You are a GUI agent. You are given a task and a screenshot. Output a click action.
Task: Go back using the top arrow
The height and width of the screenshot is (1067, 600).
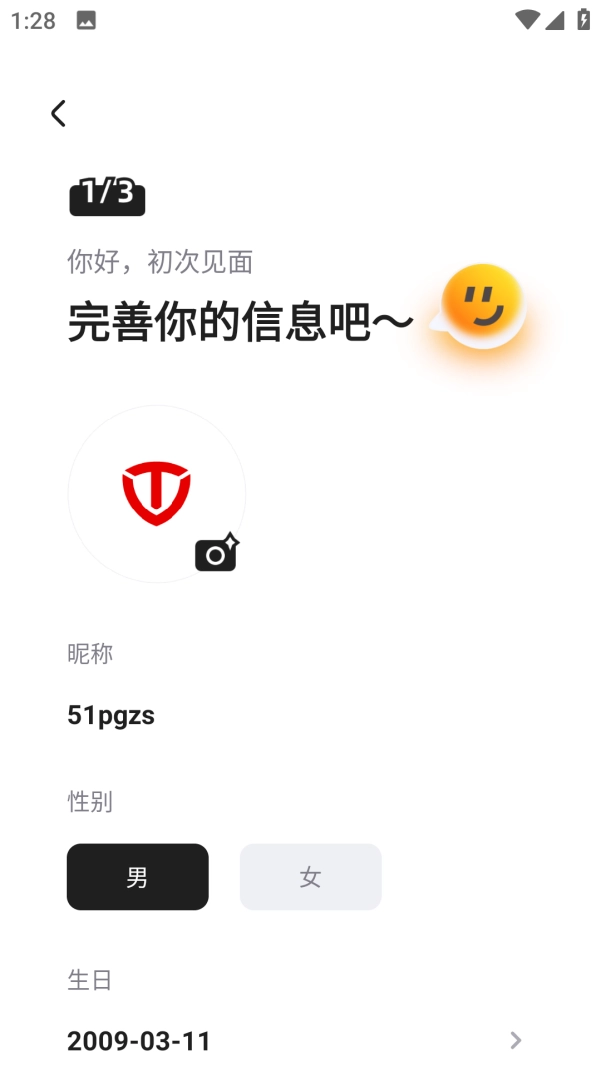click(x=58, y=114)
